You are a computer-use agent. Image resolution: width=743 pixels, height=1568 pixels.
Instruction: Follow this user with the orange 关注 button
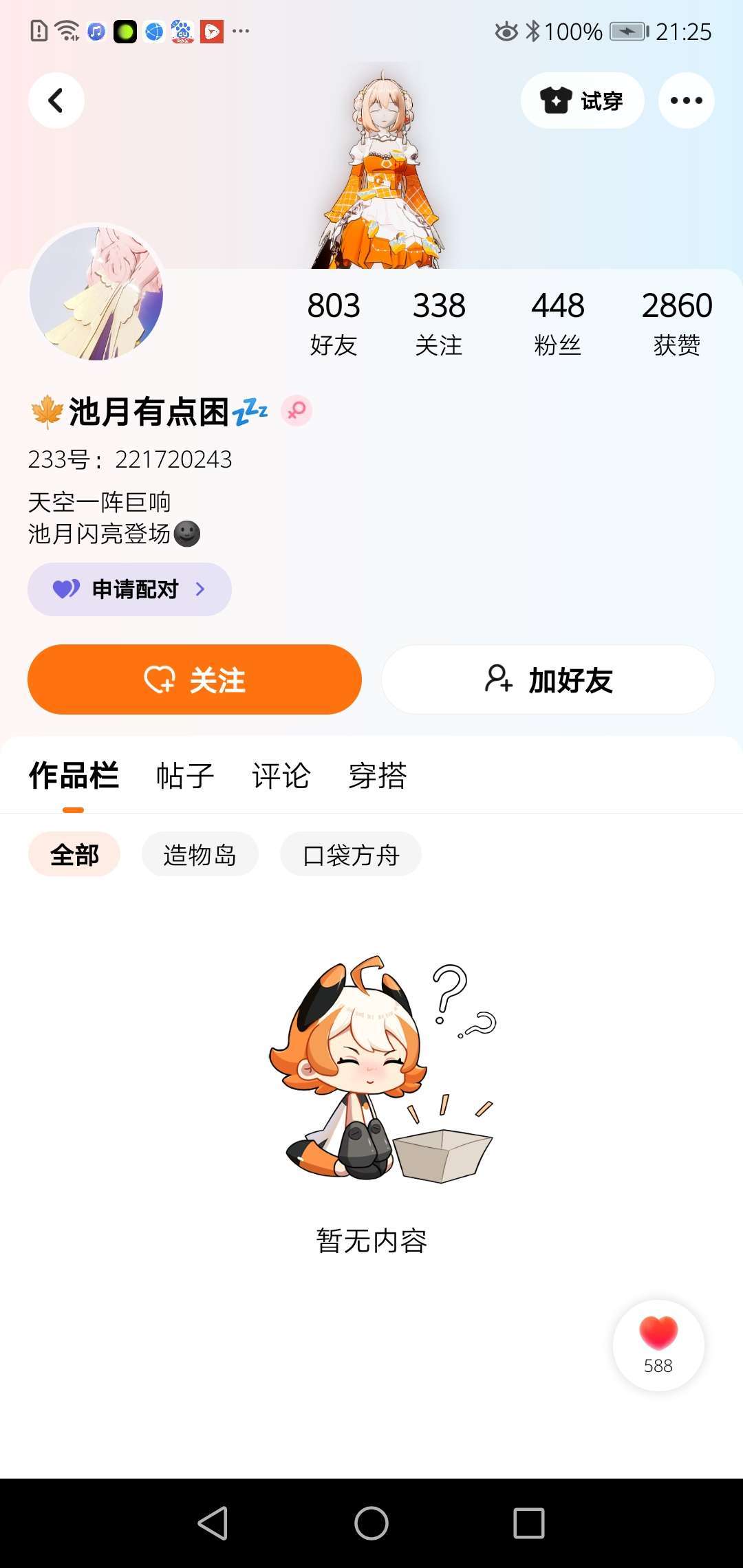coord(195,679)
